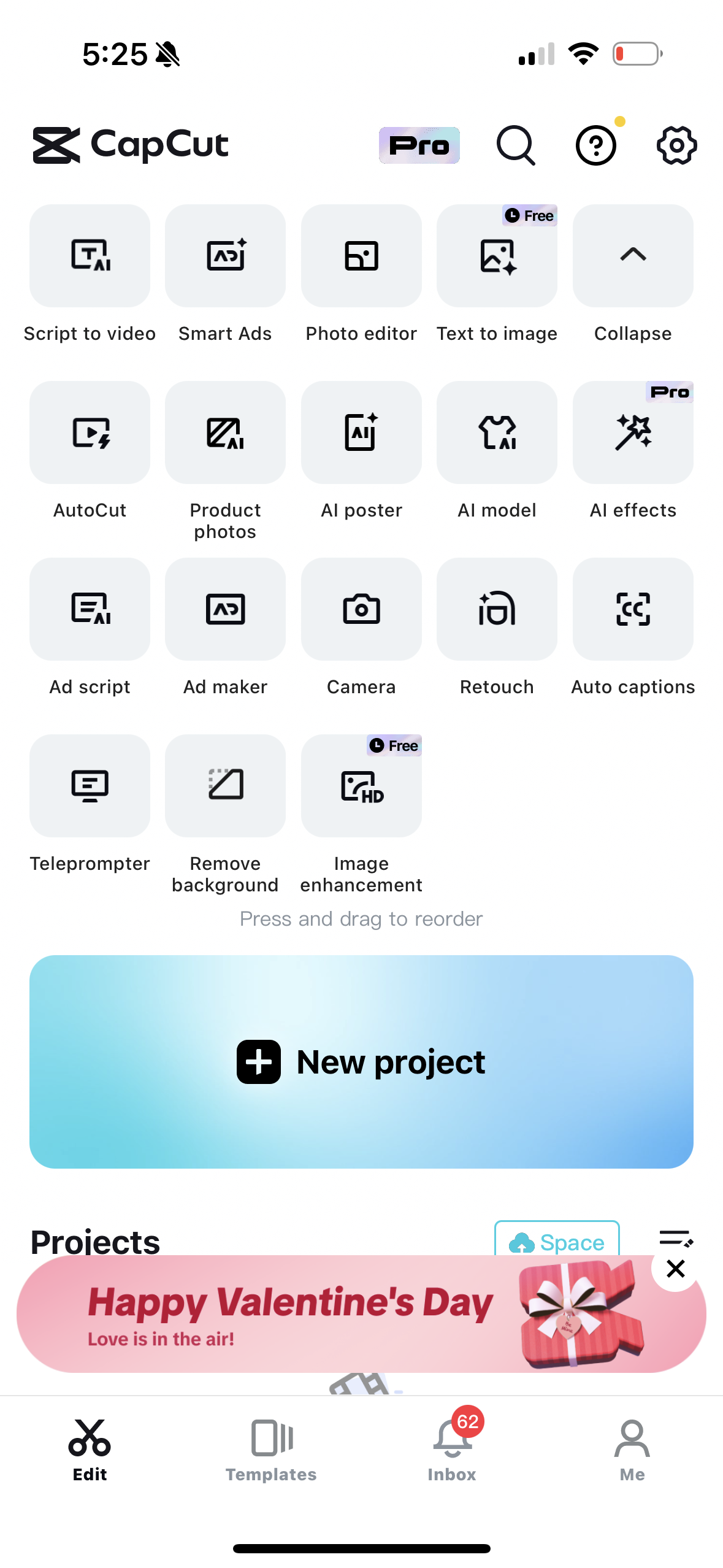Launch the AutoCut tool

pos(90,432)
